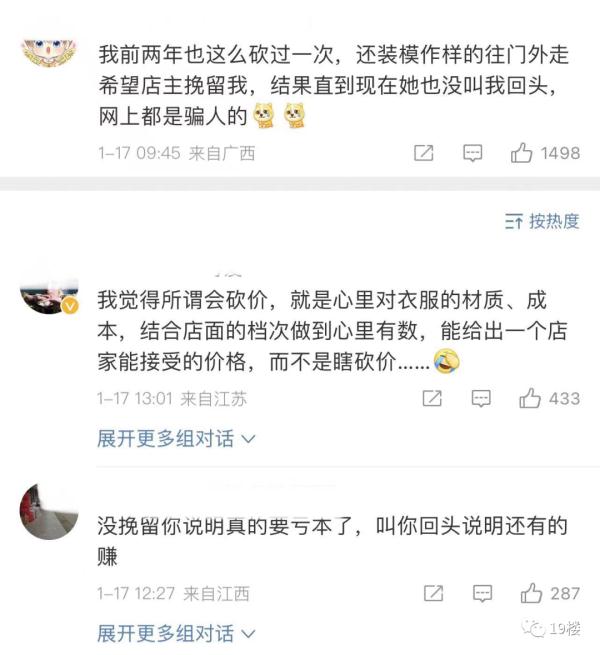Expand more replies under the 江西 comment
Viewport: 600px width, 655px height.
(x=176, y=633)
